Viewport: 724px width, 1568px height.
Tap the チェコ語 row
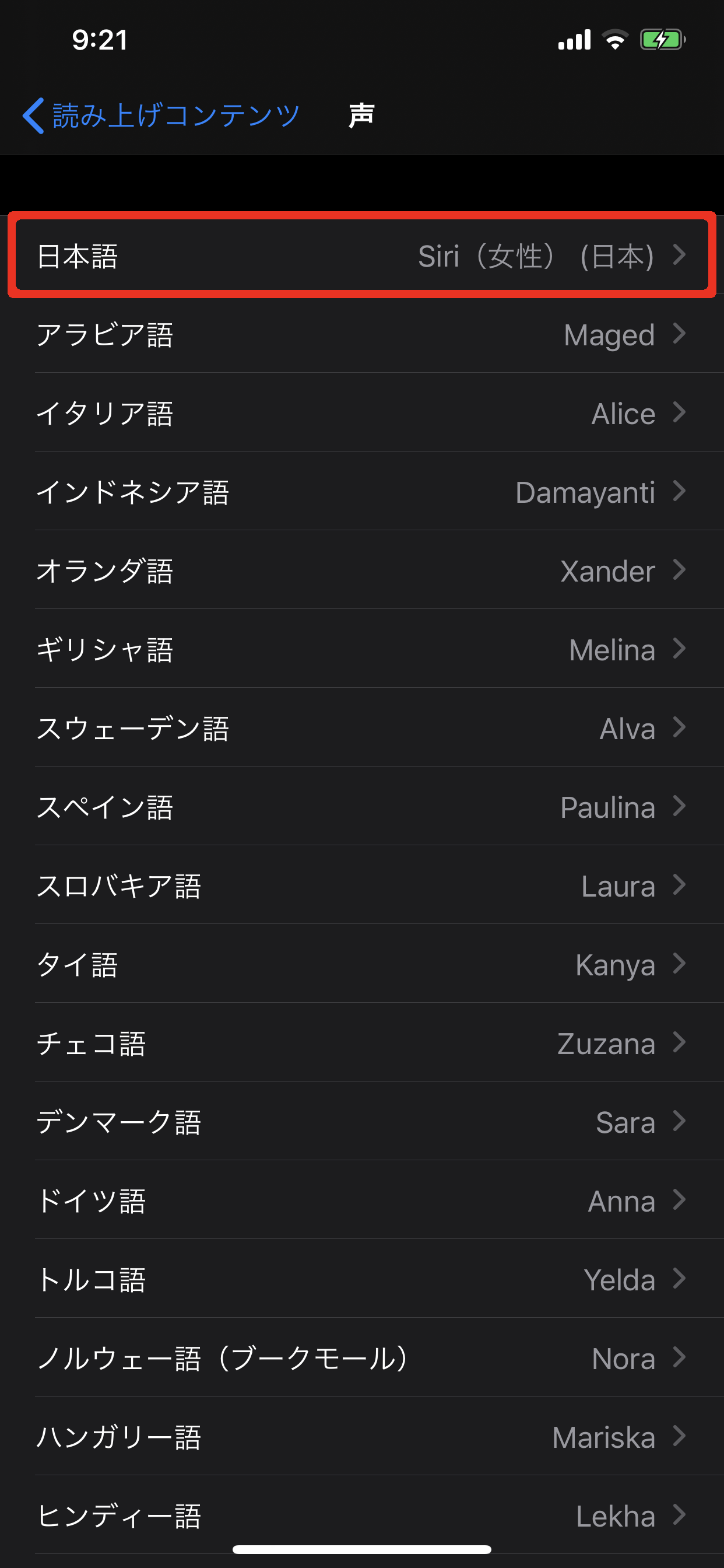pyautogui.click(x=361, y=1042)
